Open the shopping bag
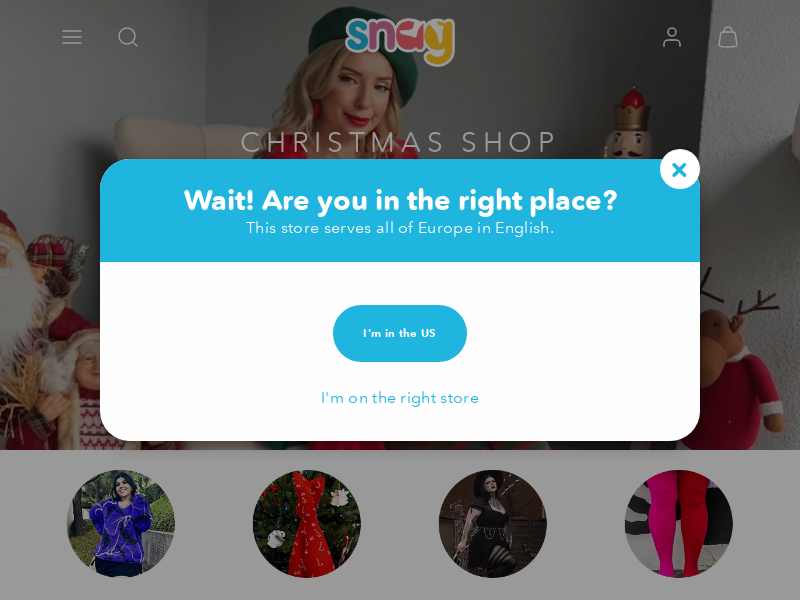800x600 pixels. 728,37
